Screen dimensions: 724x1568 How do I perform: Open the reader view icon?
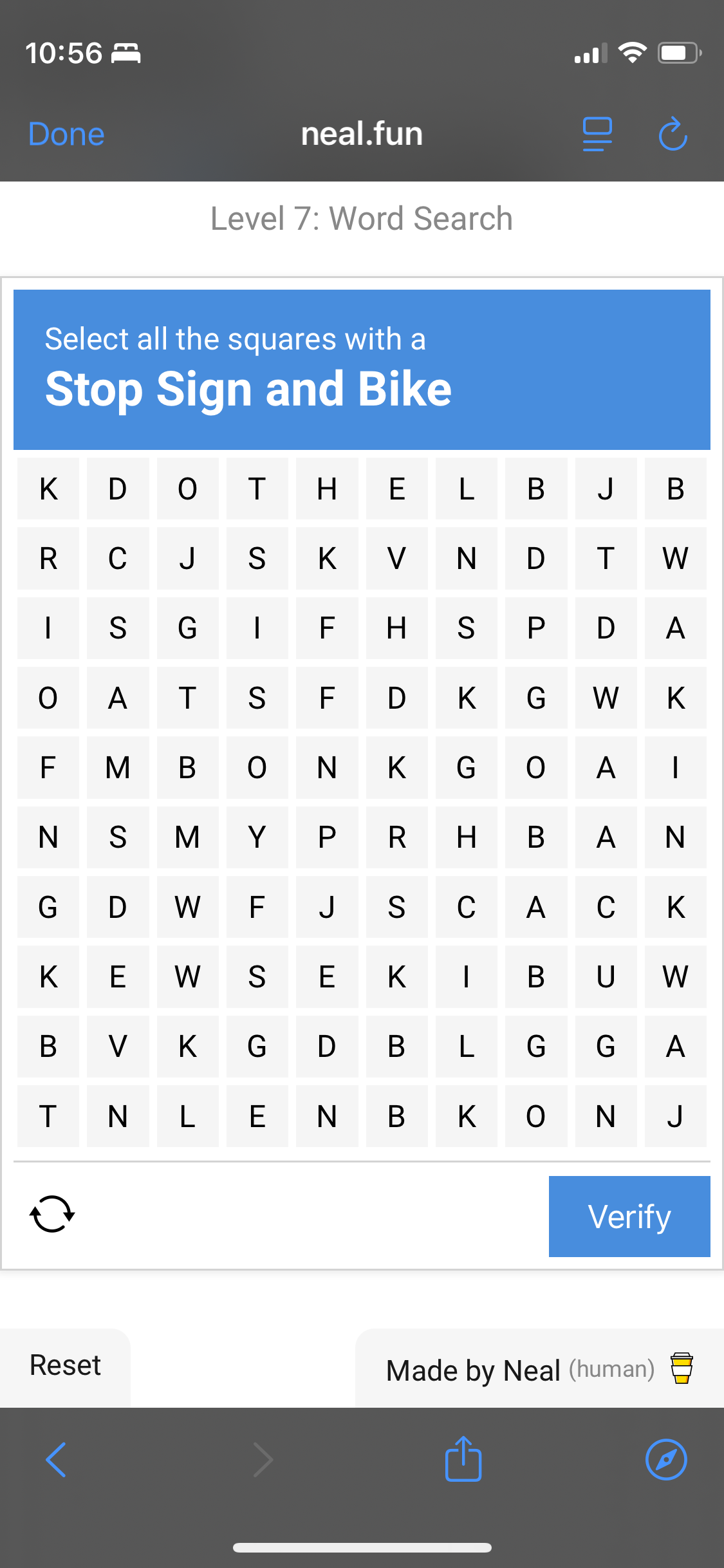(597, 135)
